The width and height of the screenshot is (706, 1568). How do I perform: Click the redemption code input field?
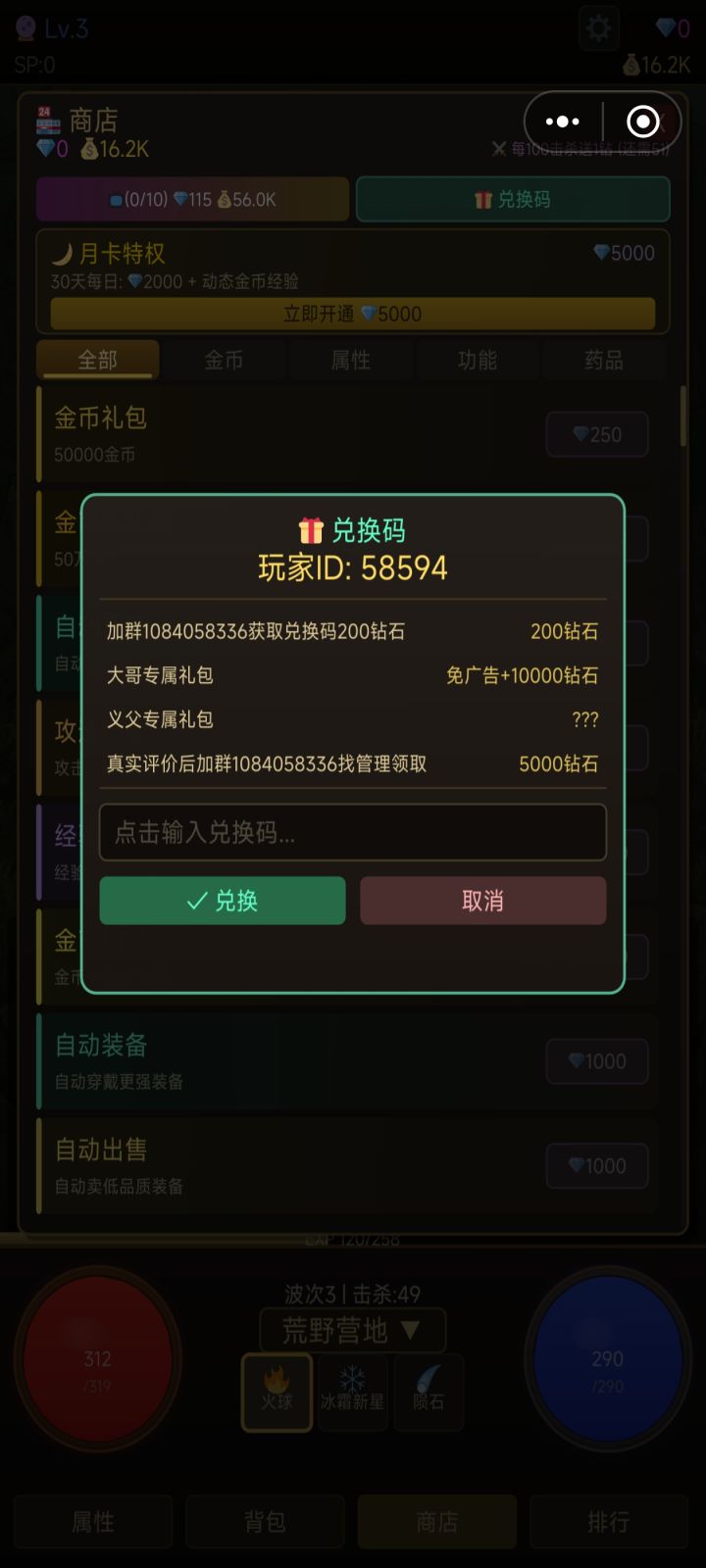coord(352,832)
